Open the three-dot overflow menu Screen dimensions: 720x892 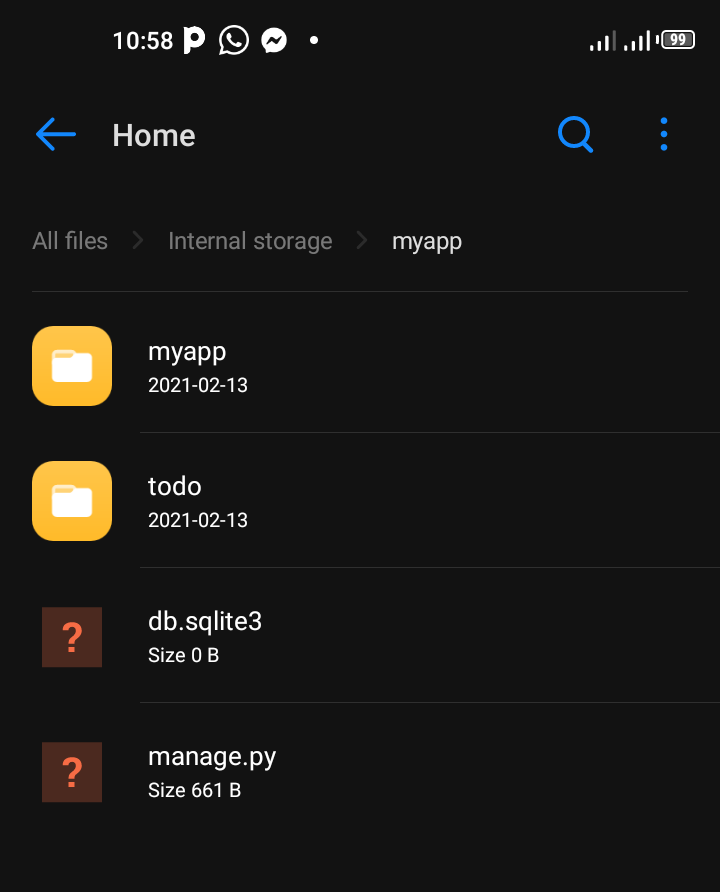pyautogui.click(x=663, y=134)
